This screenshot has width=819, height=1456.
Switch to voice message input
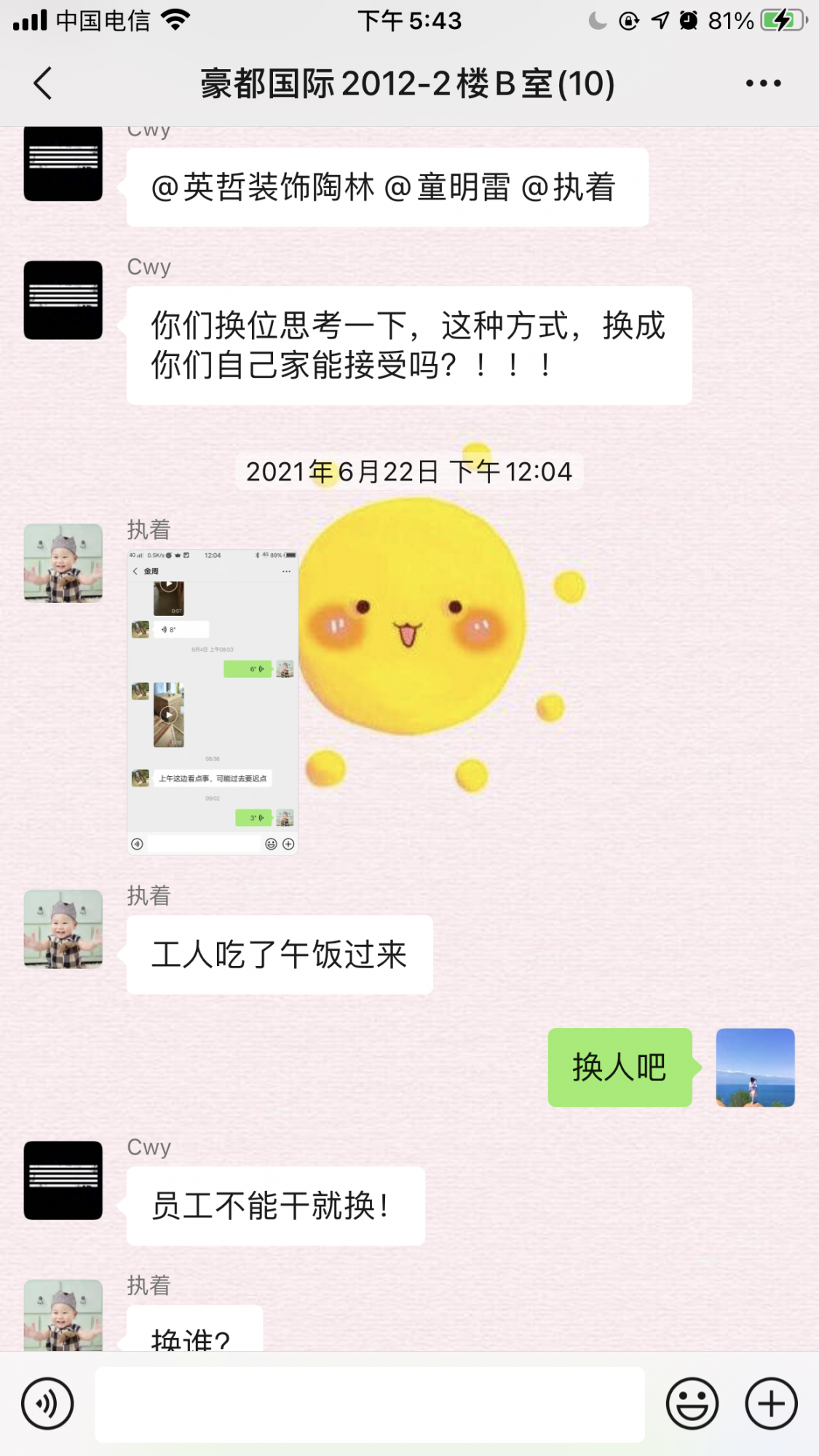47,1404
